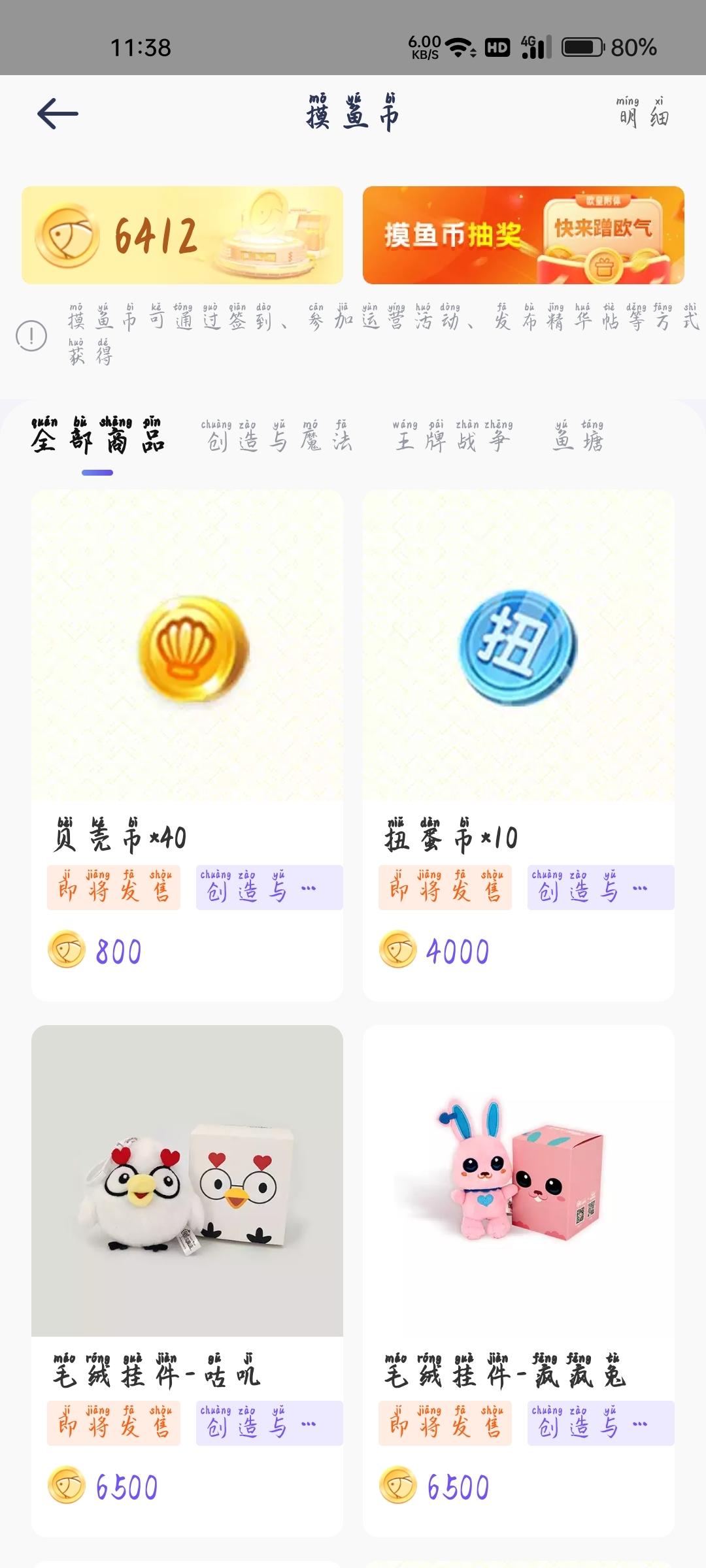Viewport: 706px width, 1568px height.
Task: Open the 摸鱼币抽奖 lottery banner
Action: [523, 235]
